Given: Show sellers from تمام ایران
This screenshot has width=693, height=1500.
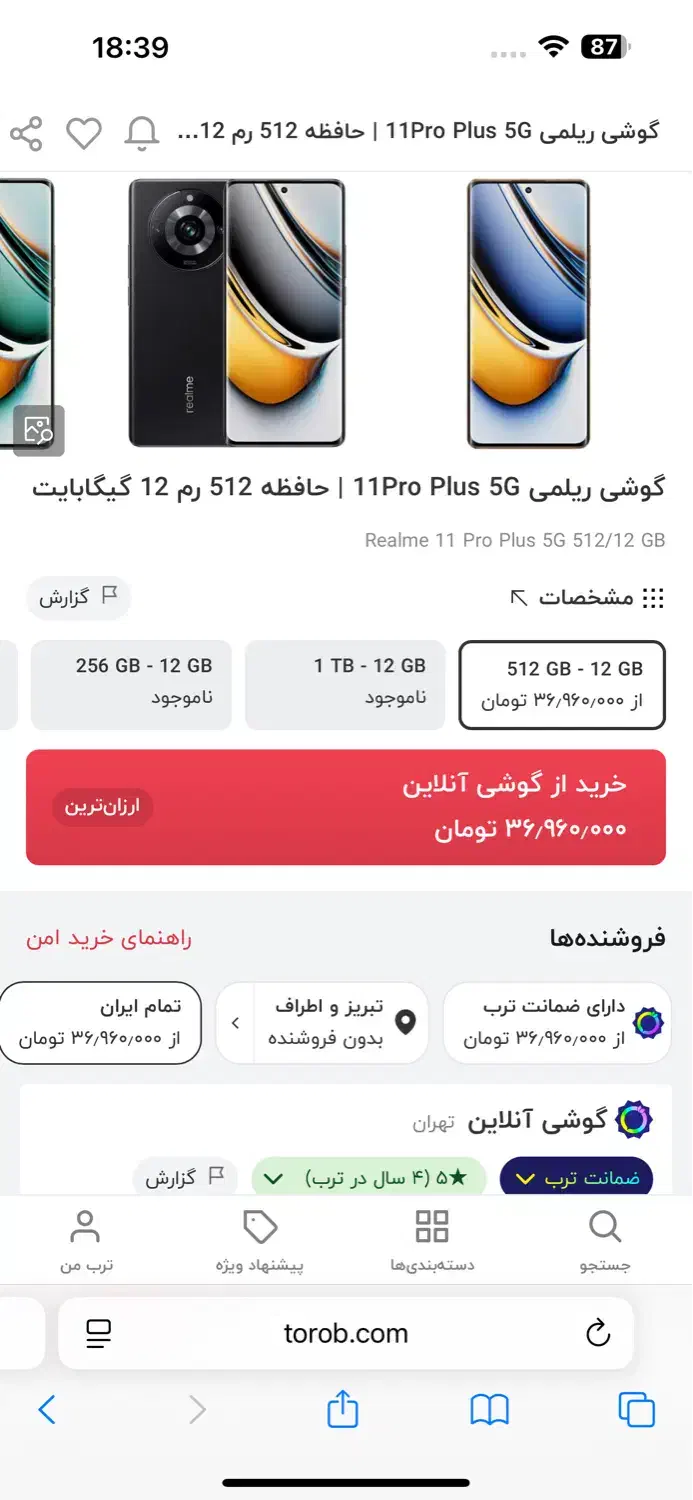Looking at the screenshot, I should [x=100, y=1022].
